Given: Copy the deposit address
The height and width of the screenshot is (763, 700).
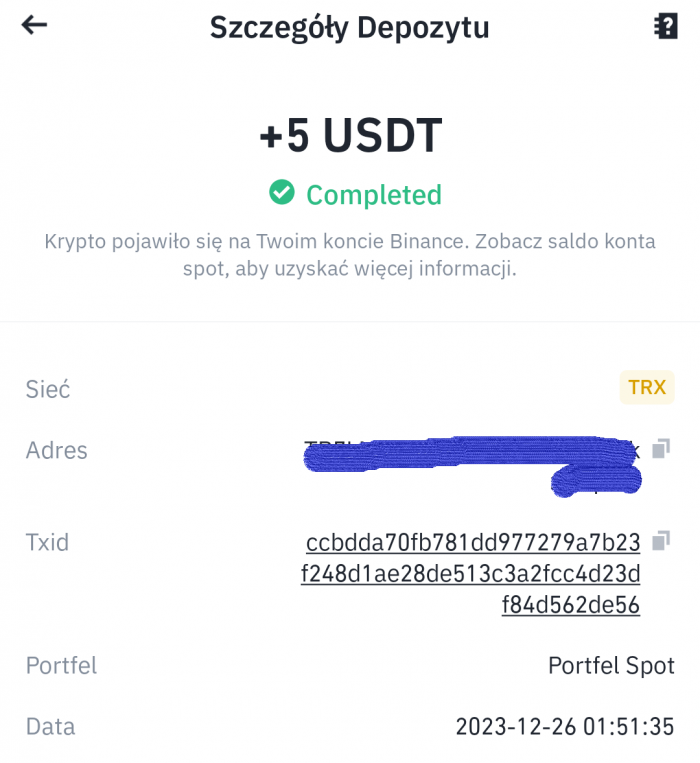Looking at the screenshot, I should [660, 450].
